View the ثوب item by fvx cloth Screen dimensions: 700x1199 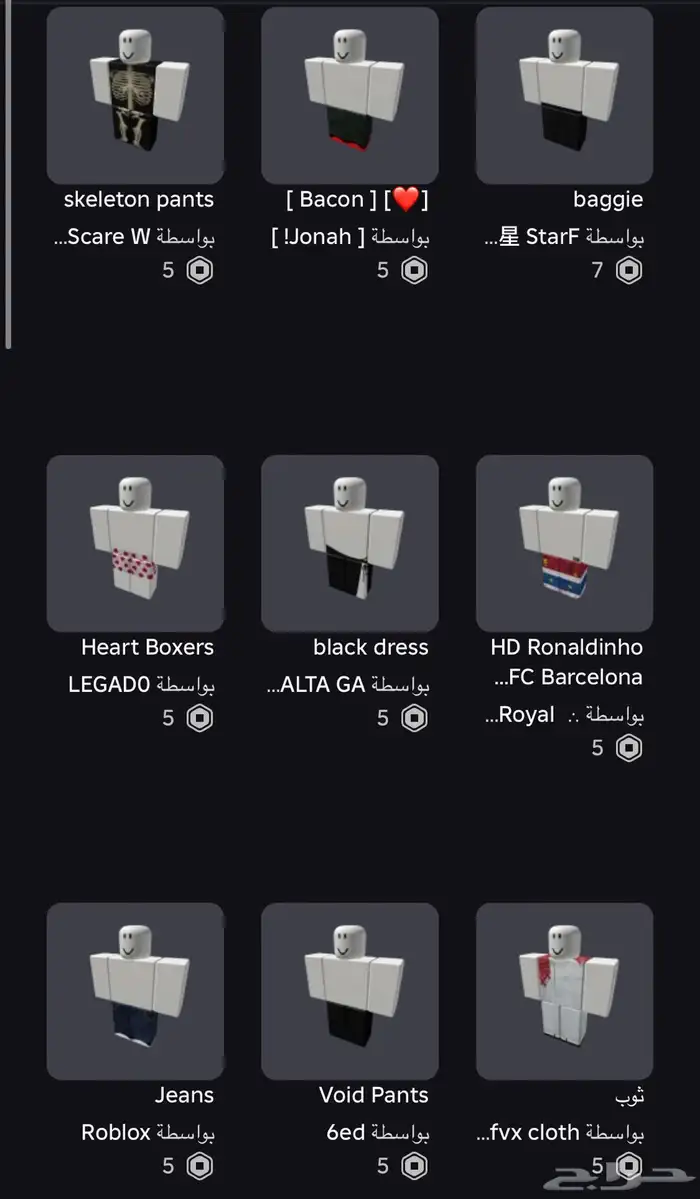[x=565, y=992]
